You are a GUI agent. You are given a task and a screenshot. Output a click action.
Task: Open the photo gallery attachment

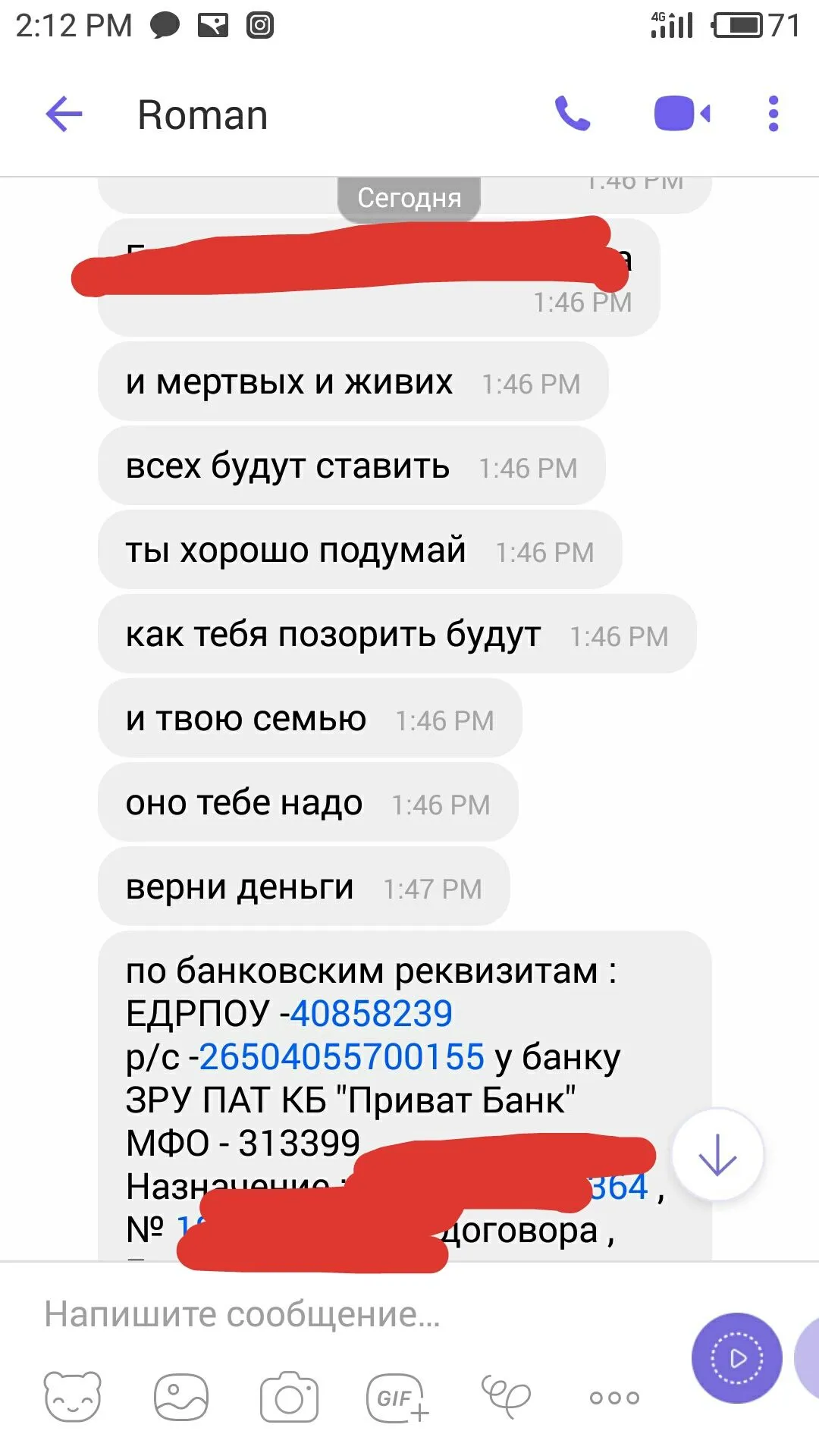(x=180, y=1397)
